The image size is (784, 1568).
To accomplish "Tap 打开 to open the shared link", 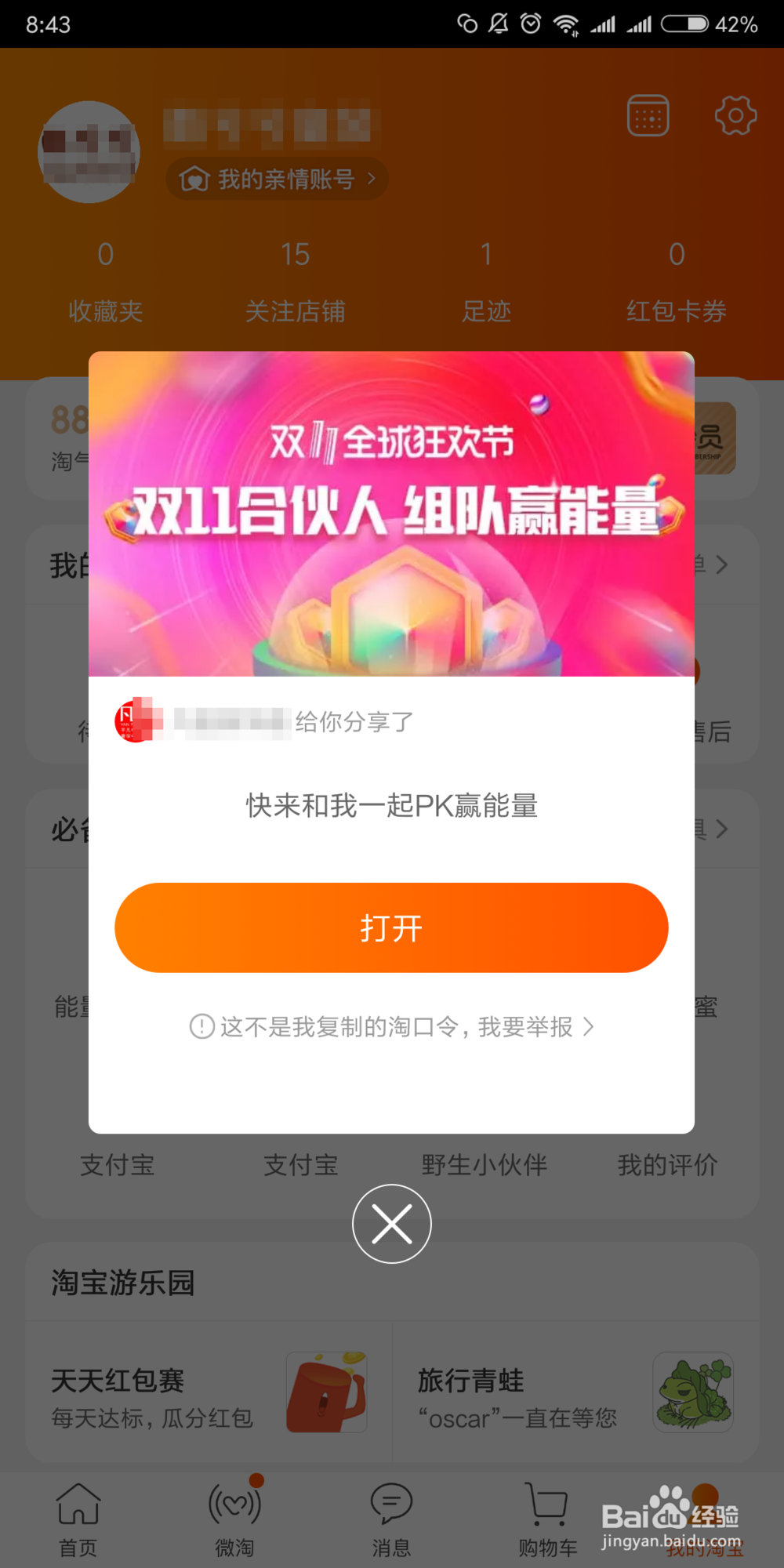I will click(x=390, y=927).
